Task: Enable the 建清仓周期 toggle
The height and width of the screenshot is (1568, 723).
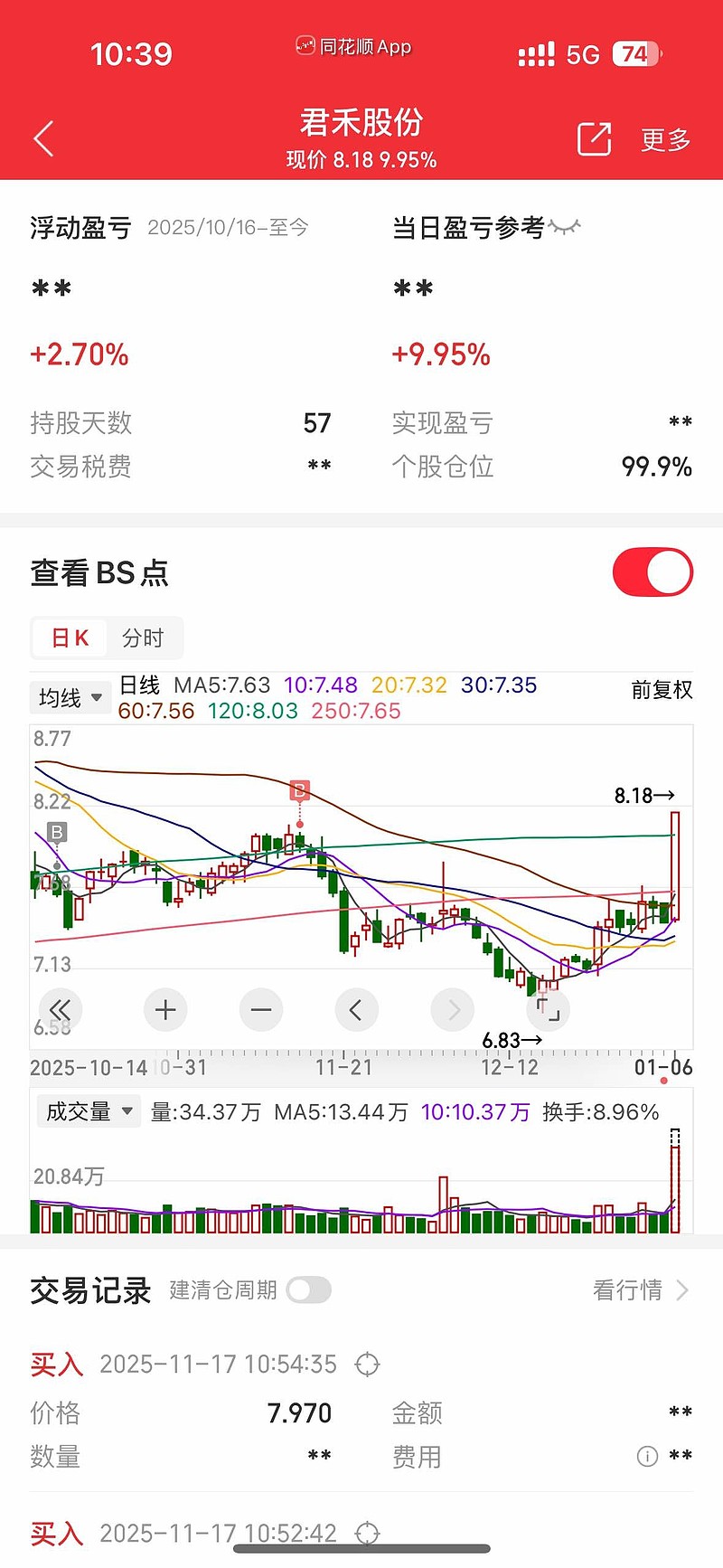Action: [309, 1290]
